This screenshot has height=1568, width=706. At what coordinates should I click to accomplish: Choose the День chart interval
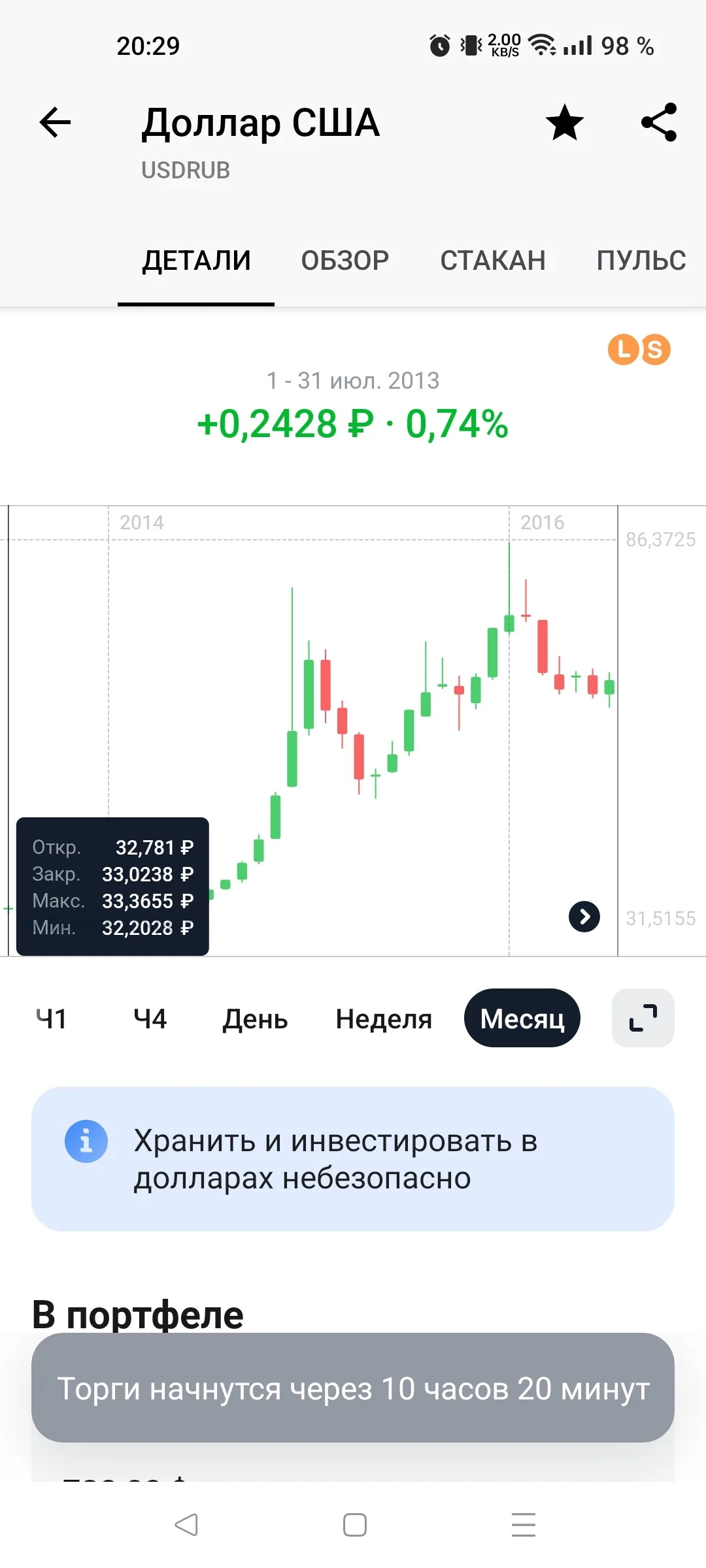click(255, 1019)
